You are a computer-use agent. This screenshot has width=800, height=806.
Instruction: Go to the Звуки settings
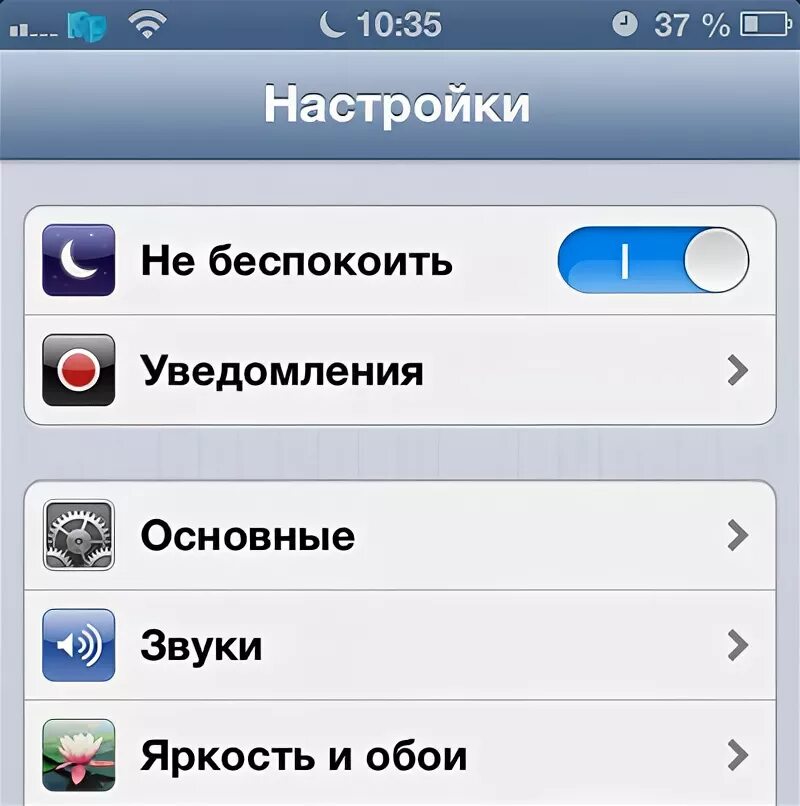click(400, 645)
